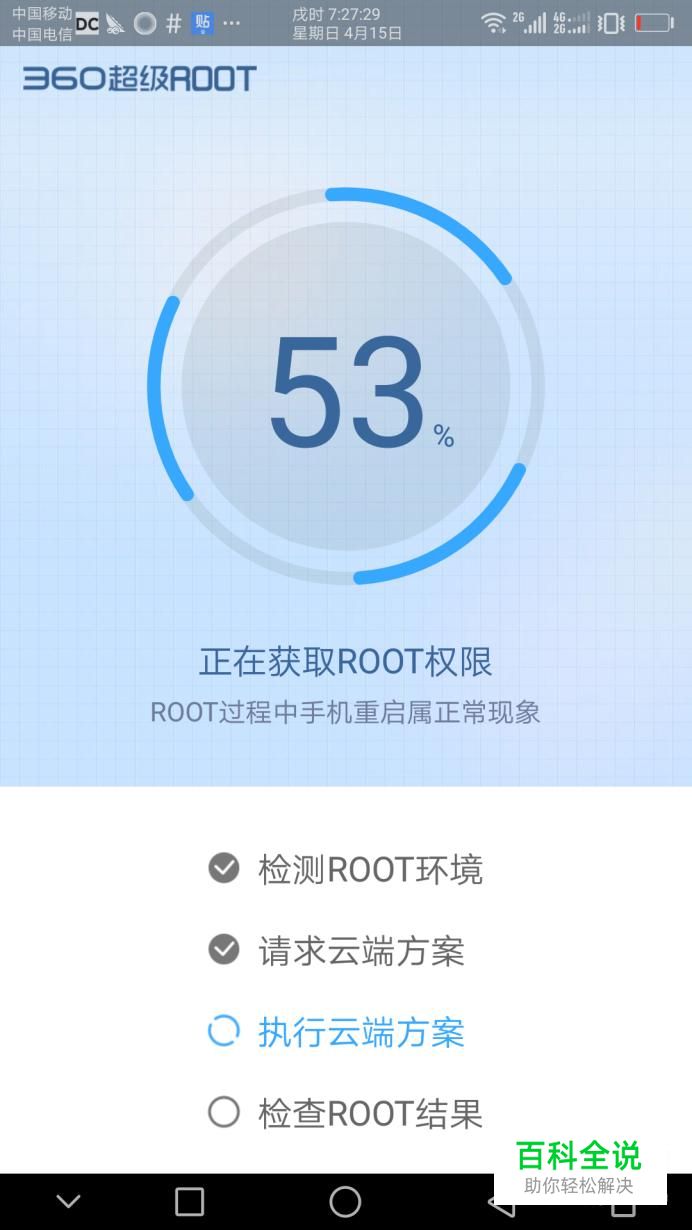692x1230 pixels.
Task: Go to the home screen
Action: pyautogui.click(x=345, y=1201)
